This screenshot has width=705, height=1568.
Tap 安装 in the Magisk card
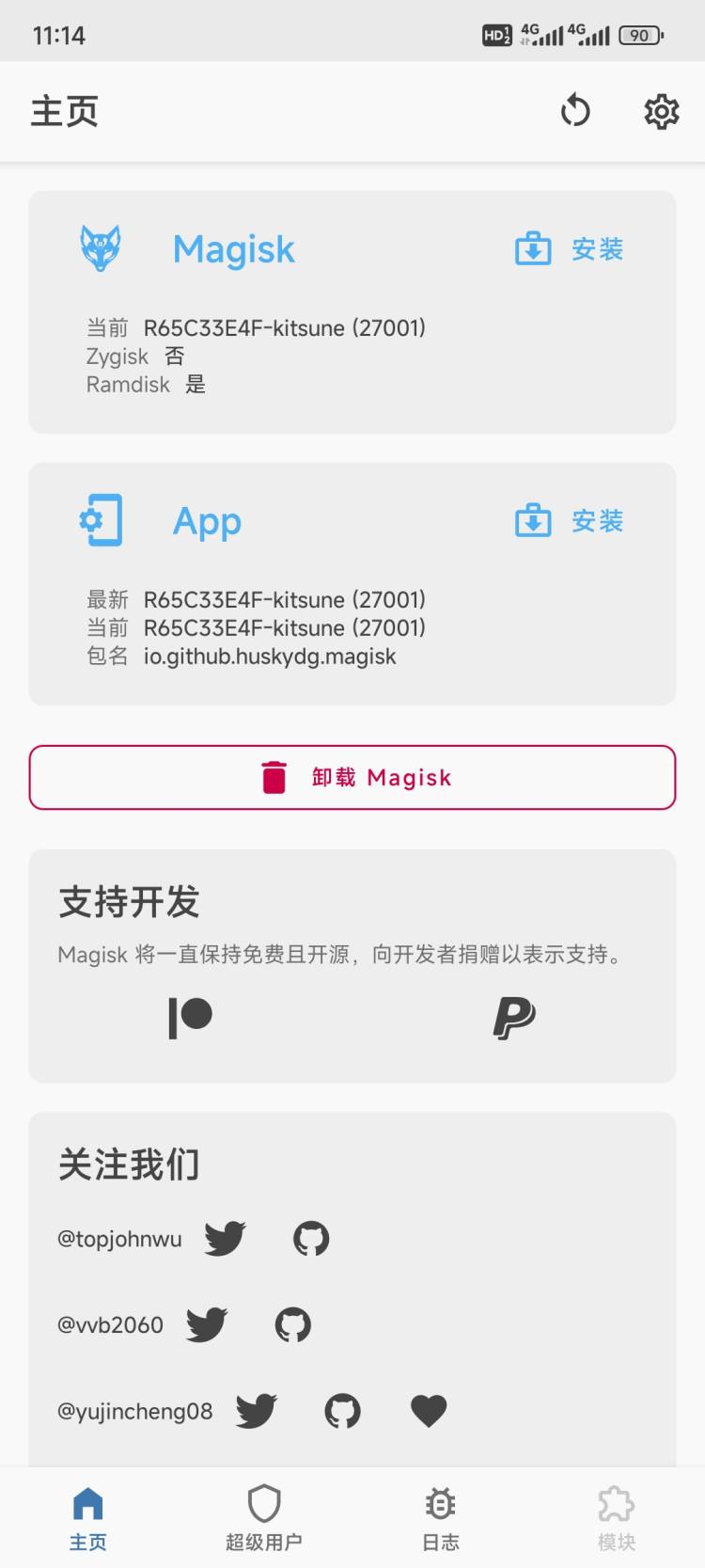click(x=571, y=249)
